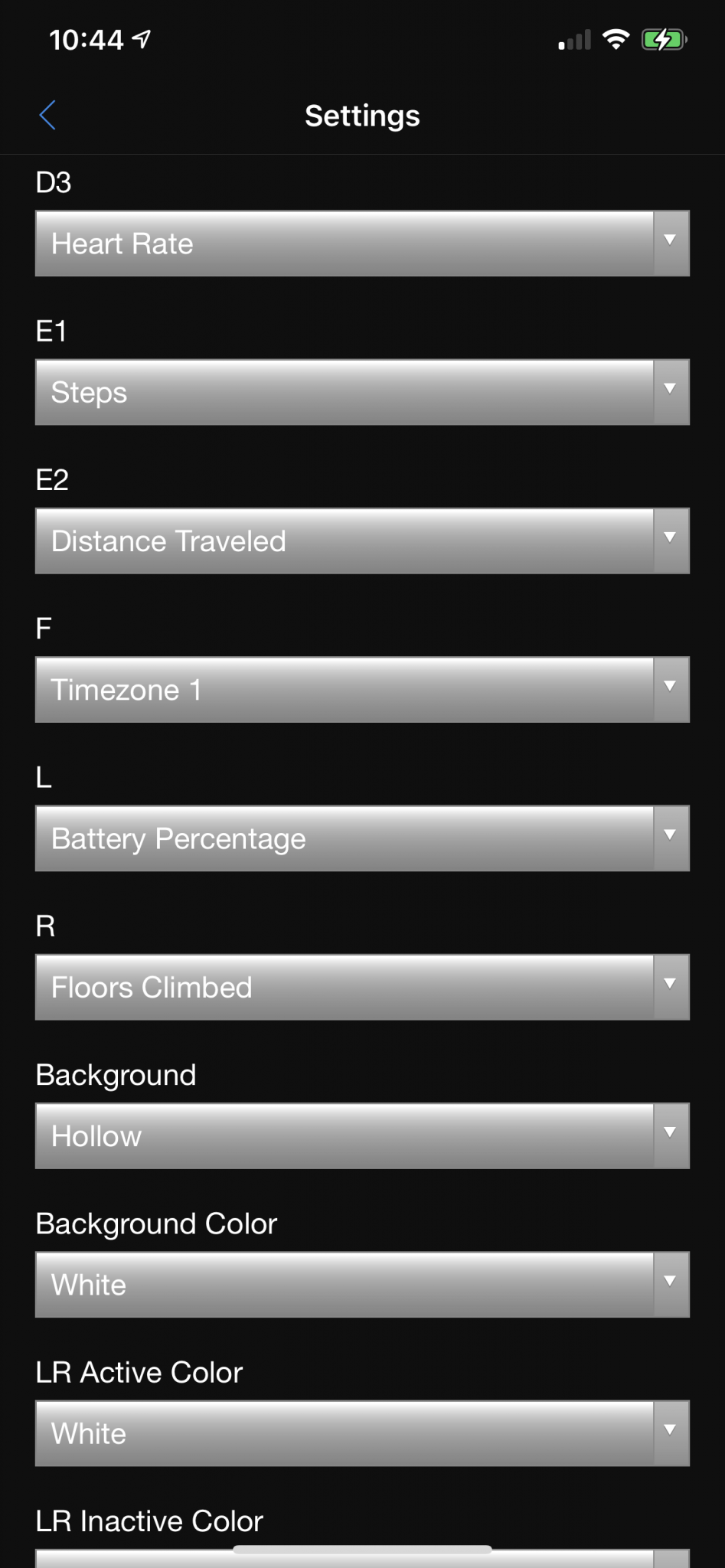
Task: Select the L Battery Percentage dropdown
Action: pos(362,838)
